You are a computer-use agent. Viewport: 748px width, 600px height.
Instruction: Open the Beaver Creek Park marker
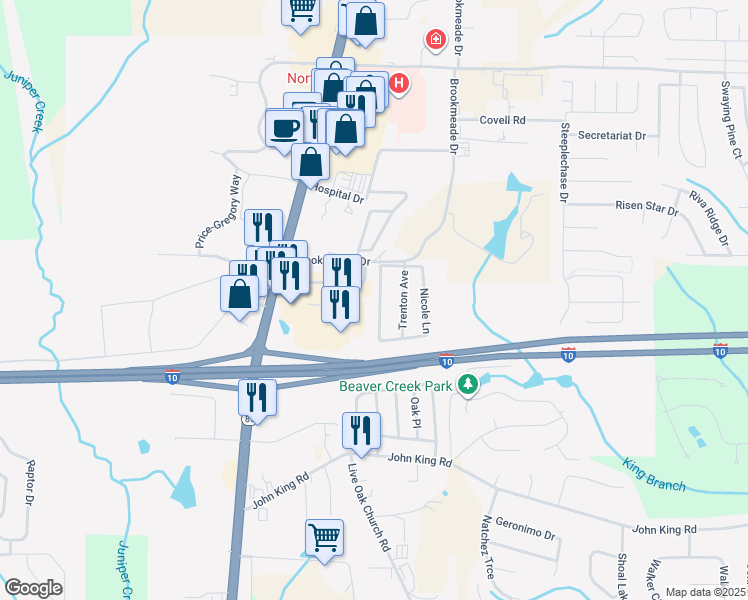(468, 384)
